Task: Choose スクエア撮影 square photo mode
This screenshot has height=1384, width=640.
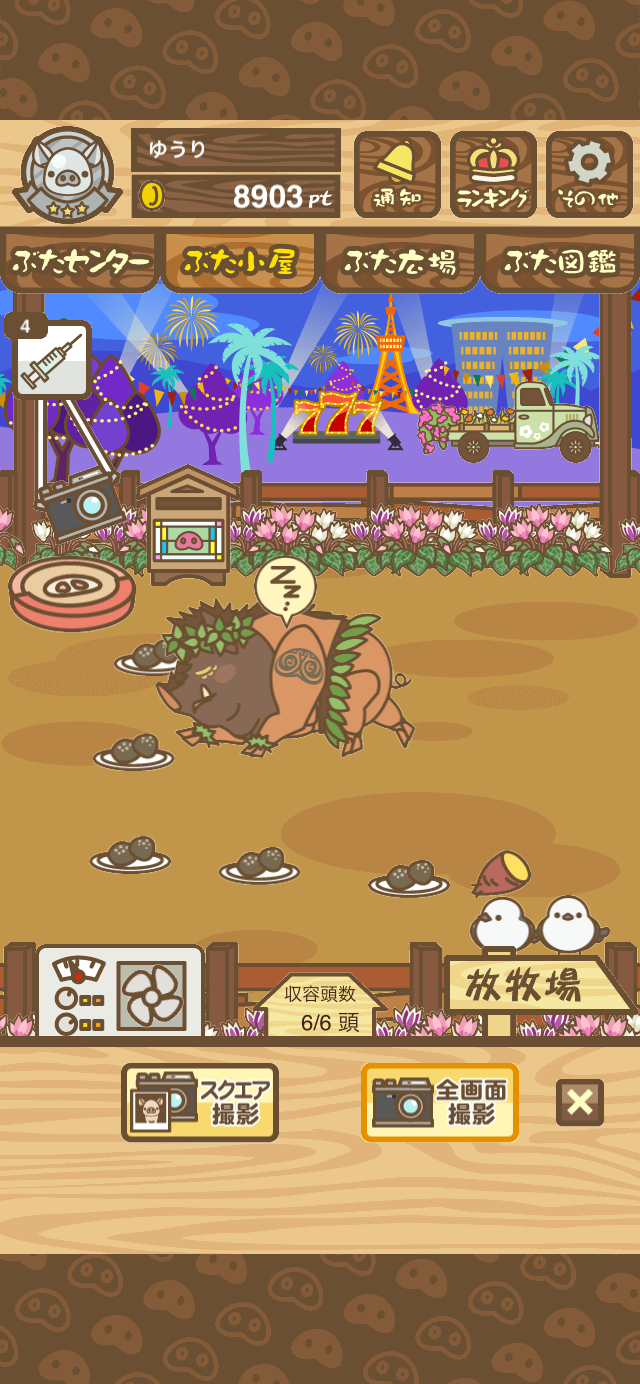Action: point(200,1102)
